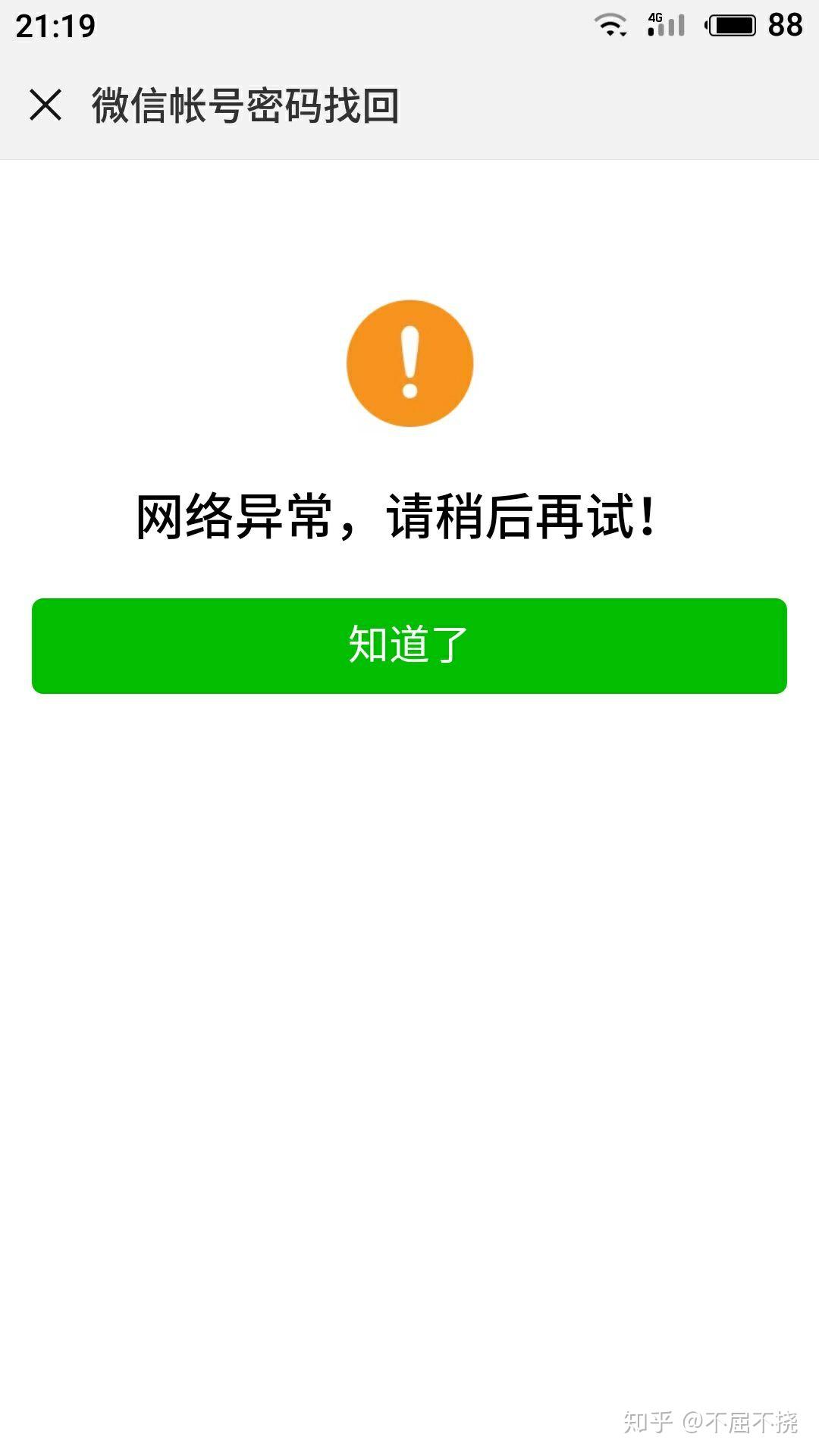The width and height of the screenshot is (819, 1456).
Task: Tap center of the green action button
Action: [409, 644]
